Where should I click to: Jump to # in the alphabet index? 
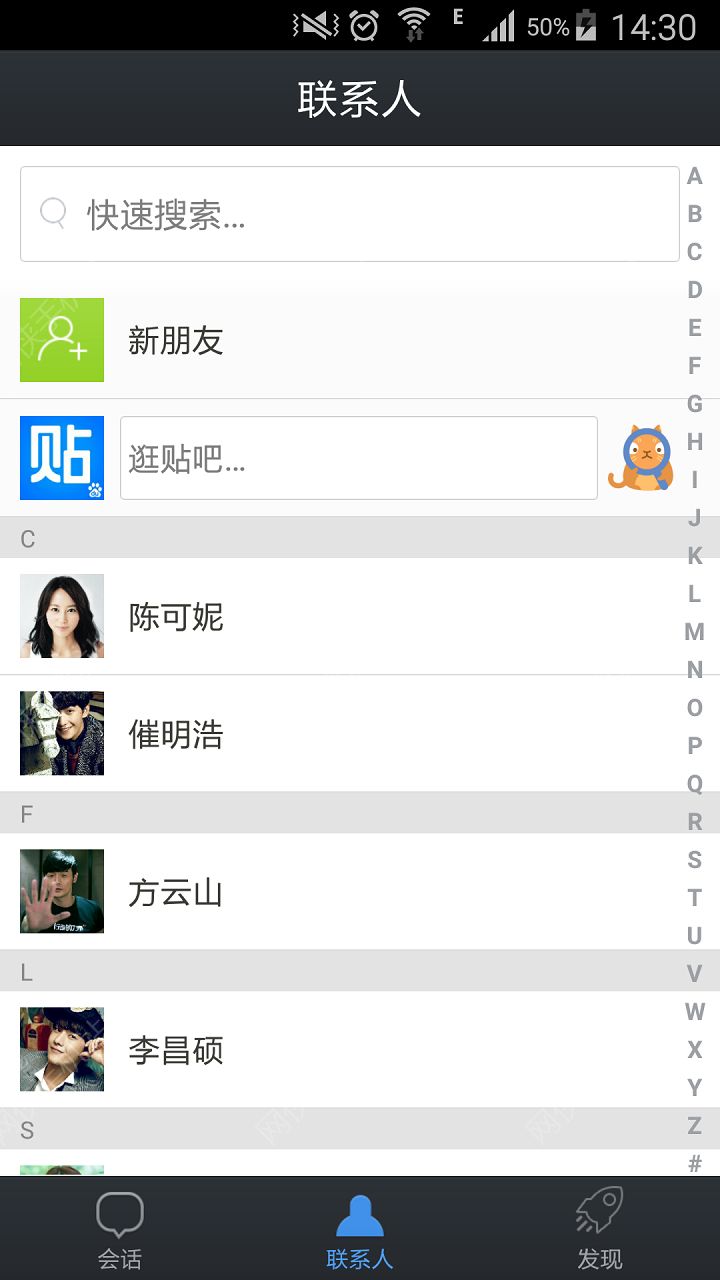[694, 1163]
